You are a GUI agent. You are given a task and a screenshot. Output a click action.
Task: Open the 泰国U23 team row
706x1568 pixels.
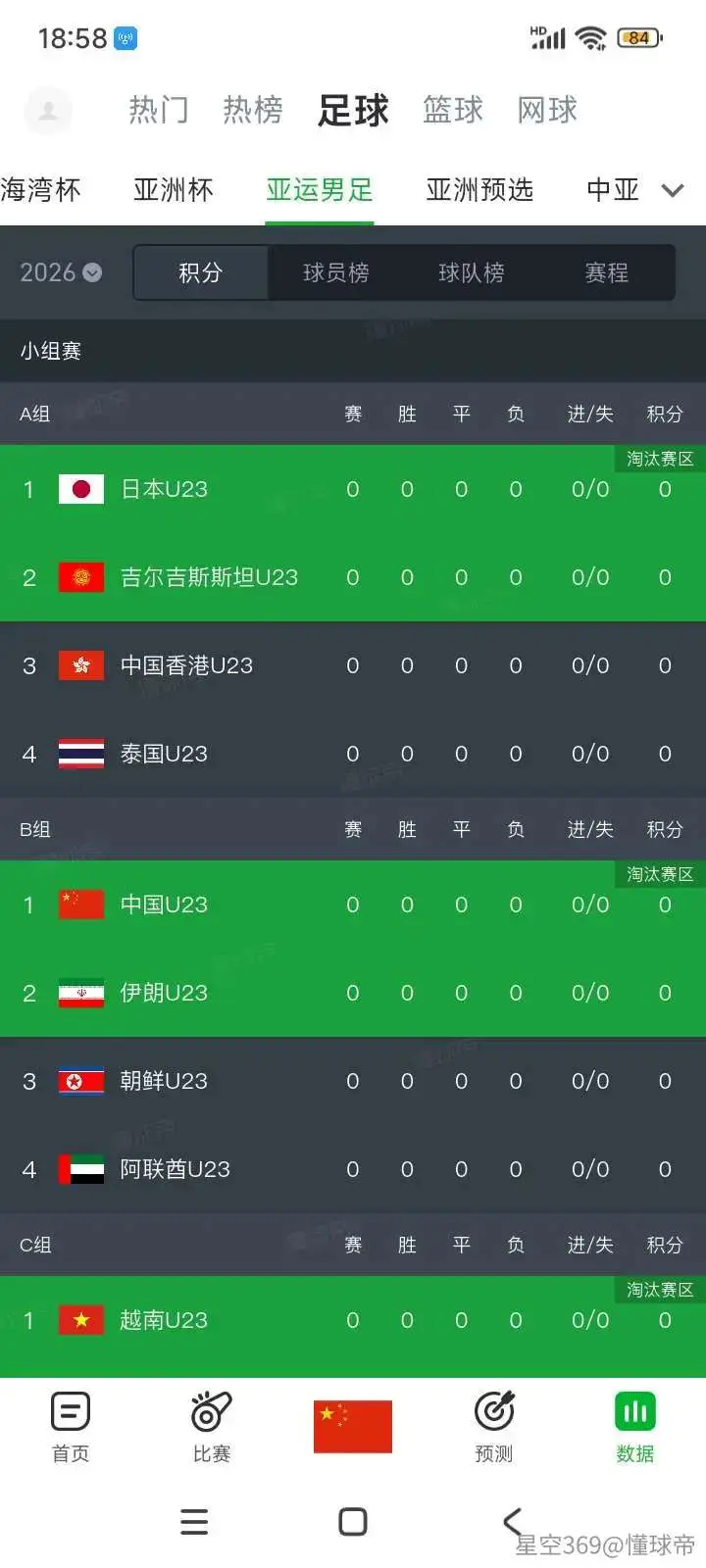(353, 754)
